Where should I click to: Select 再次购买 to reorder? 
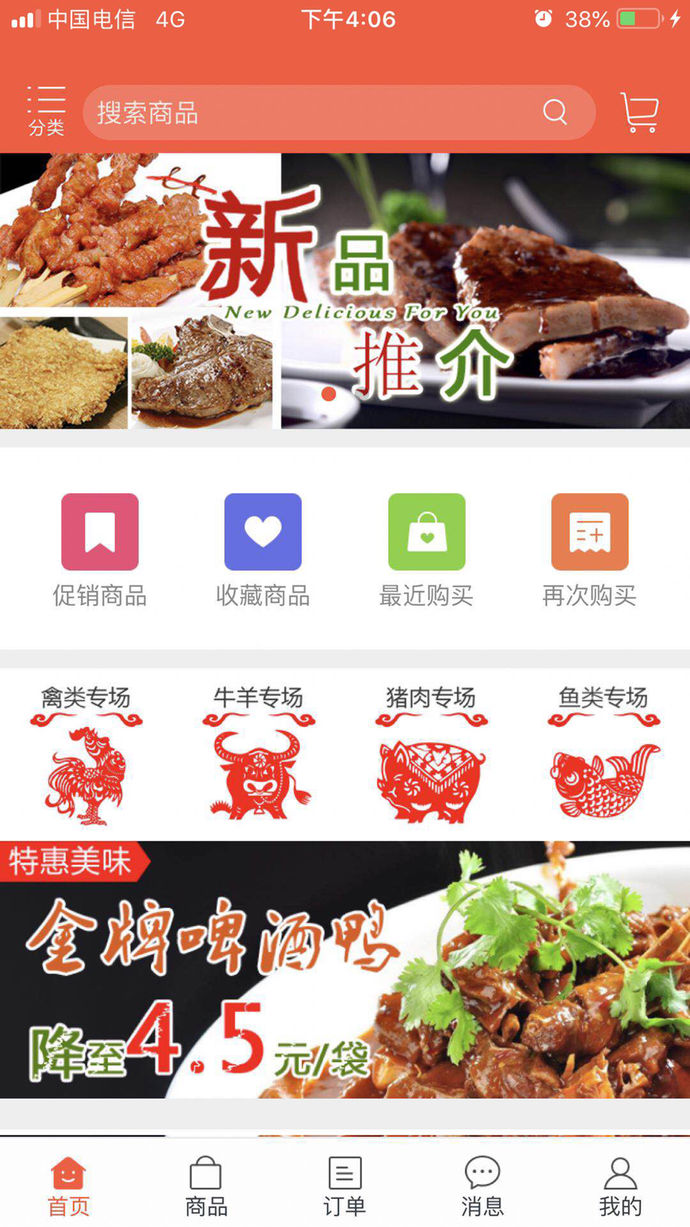[589, 550]
